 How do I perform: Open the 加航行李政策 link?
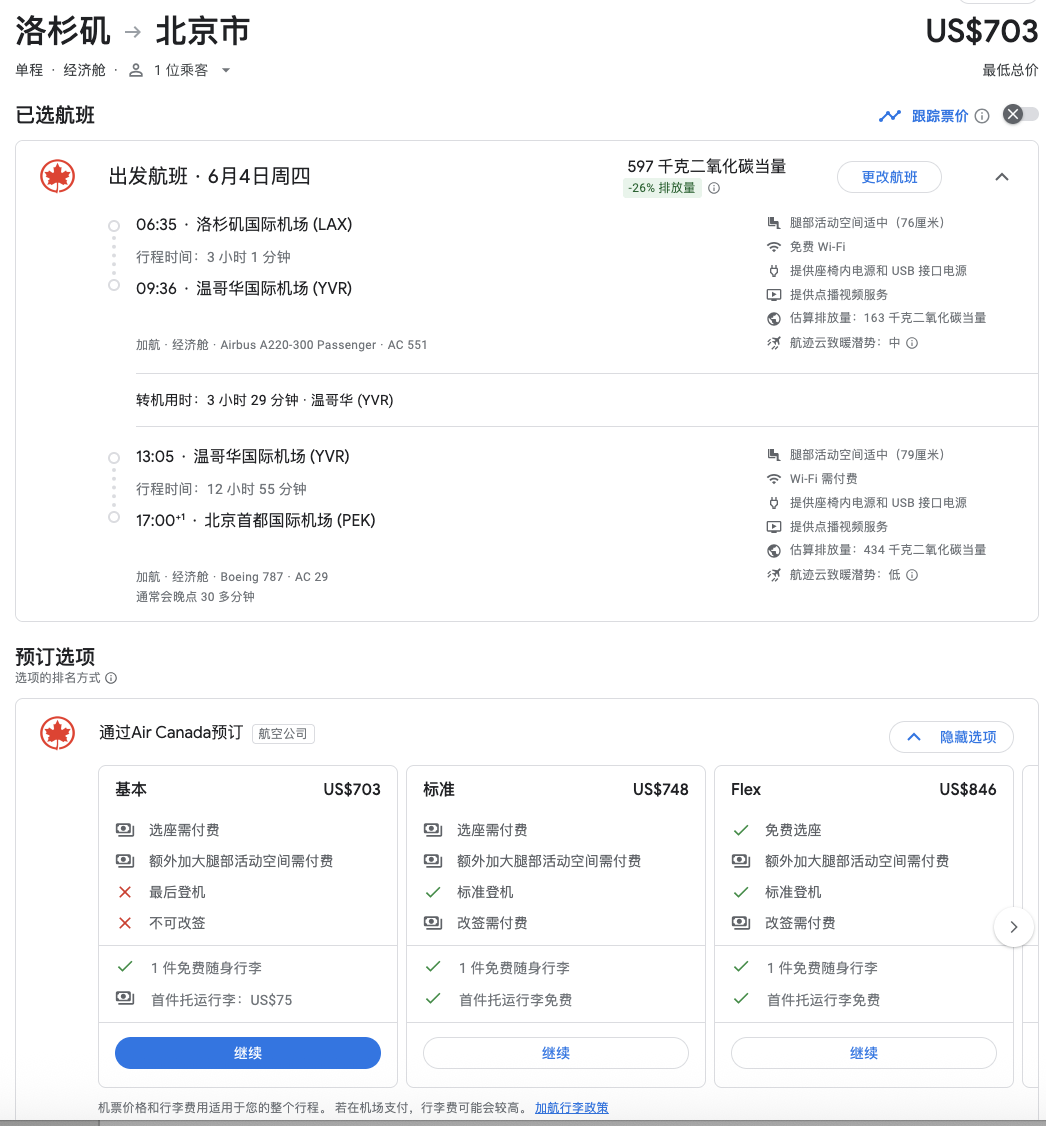coord(571,1108)
